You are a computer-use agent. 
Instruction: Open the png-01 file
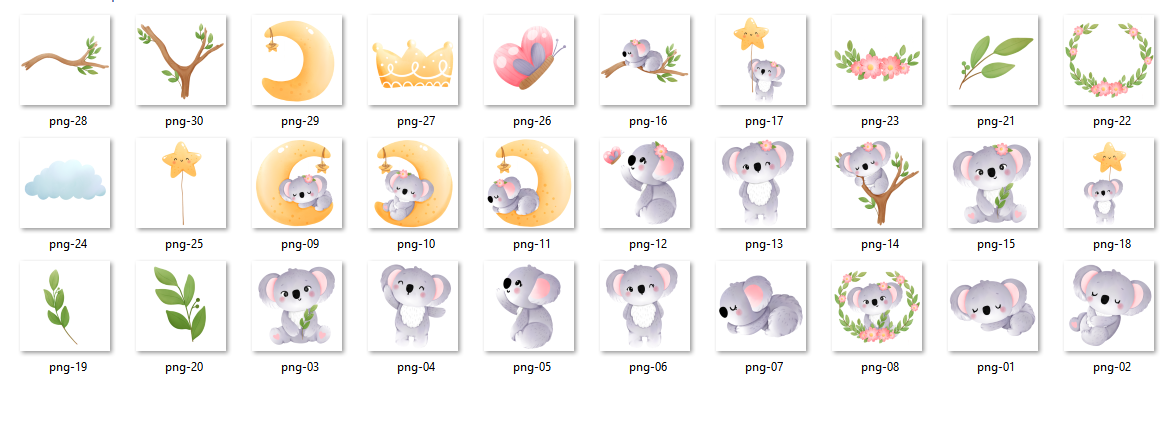point(993,306)
